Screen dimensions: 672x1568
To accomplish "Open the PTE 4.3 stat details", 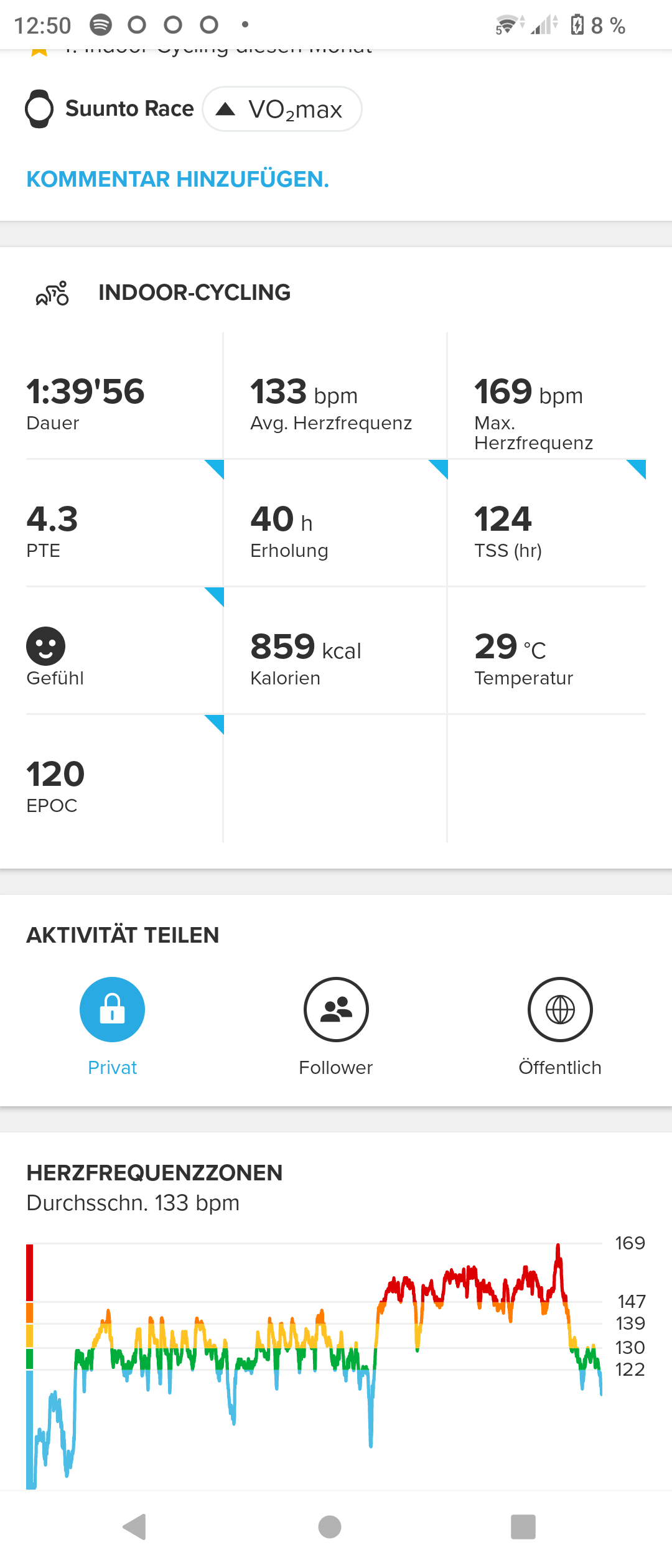I will click(x=123, y=526).
